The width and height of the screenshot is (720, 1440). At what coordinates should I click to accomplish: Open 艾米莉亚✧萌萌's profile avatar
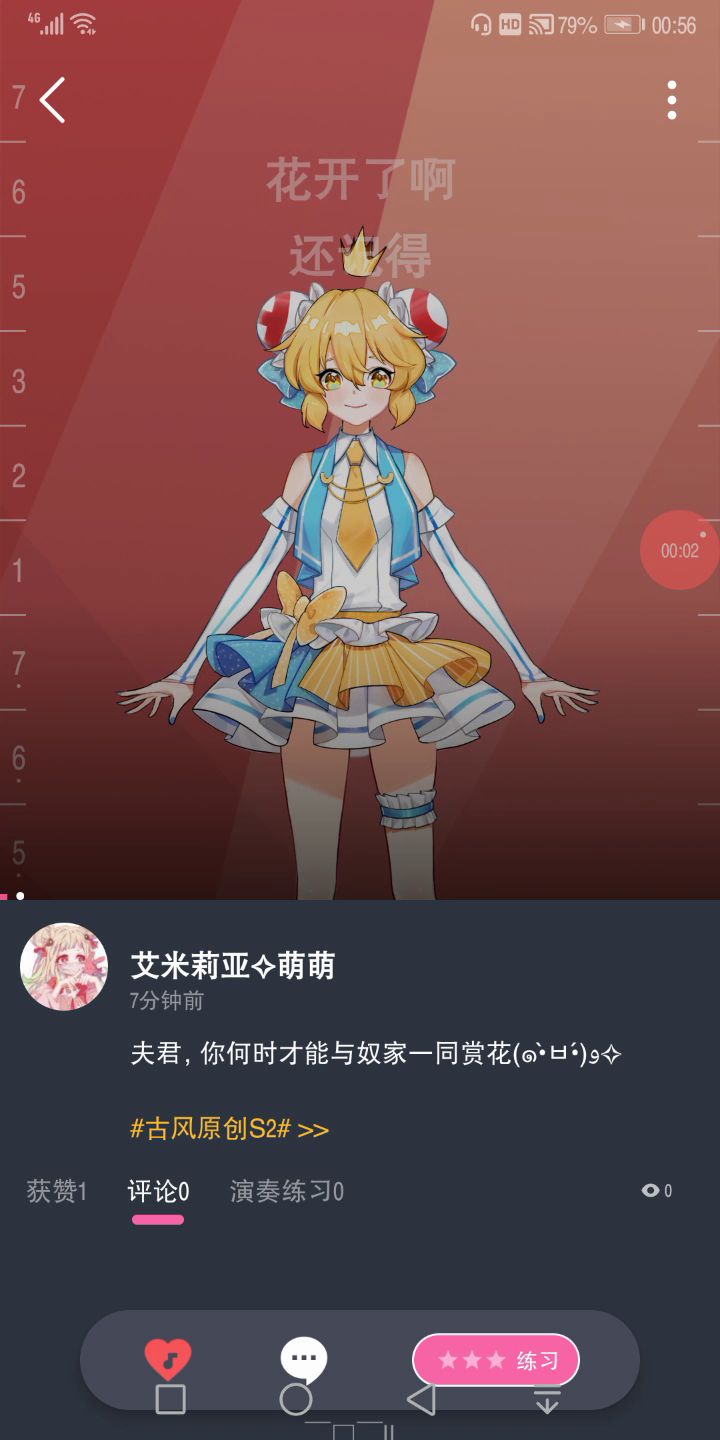pyautogui.click(x=64, y=967)
